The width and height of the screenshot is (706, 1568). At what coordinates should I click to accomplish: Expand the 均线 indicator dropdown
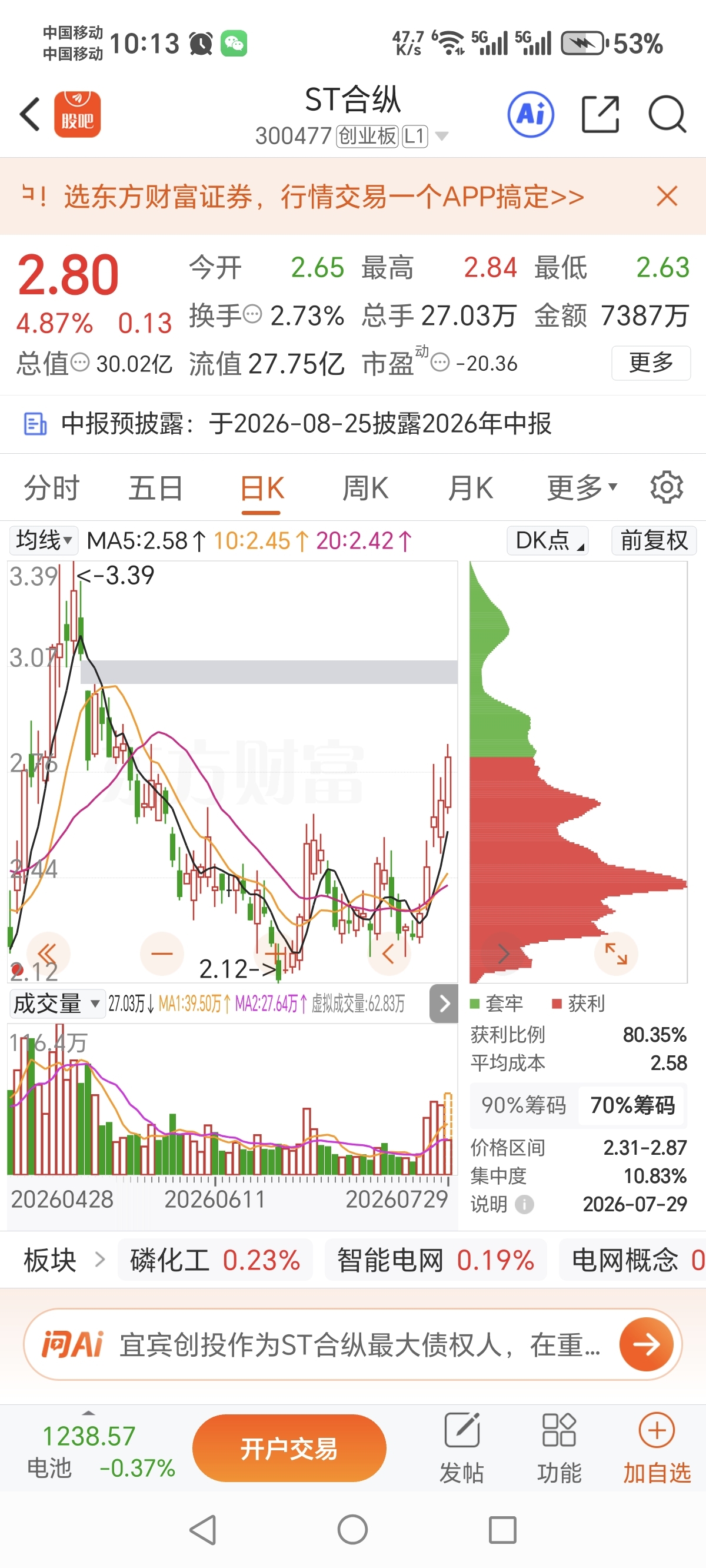point(43,540)
